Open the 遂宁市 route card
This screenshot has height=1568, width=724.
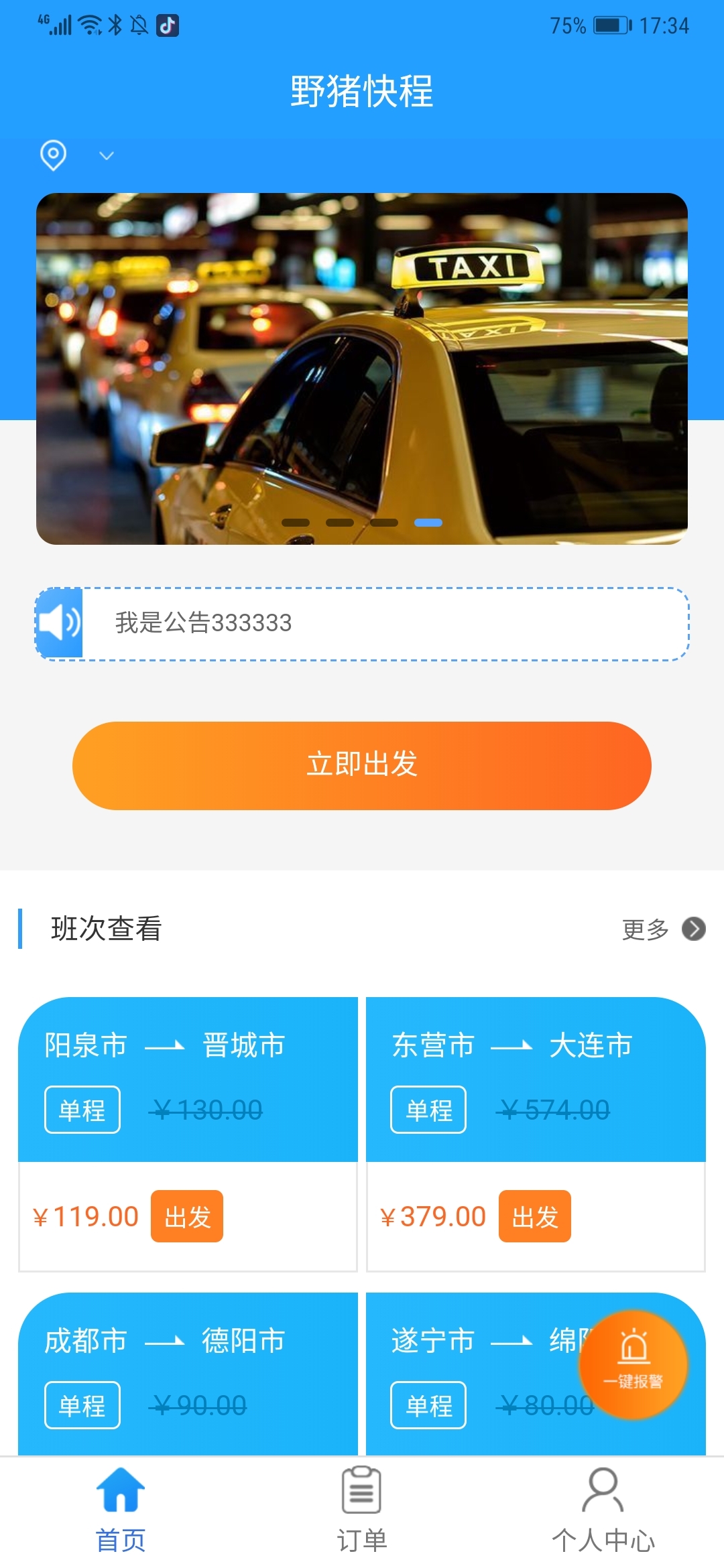tap(469, 1374)
